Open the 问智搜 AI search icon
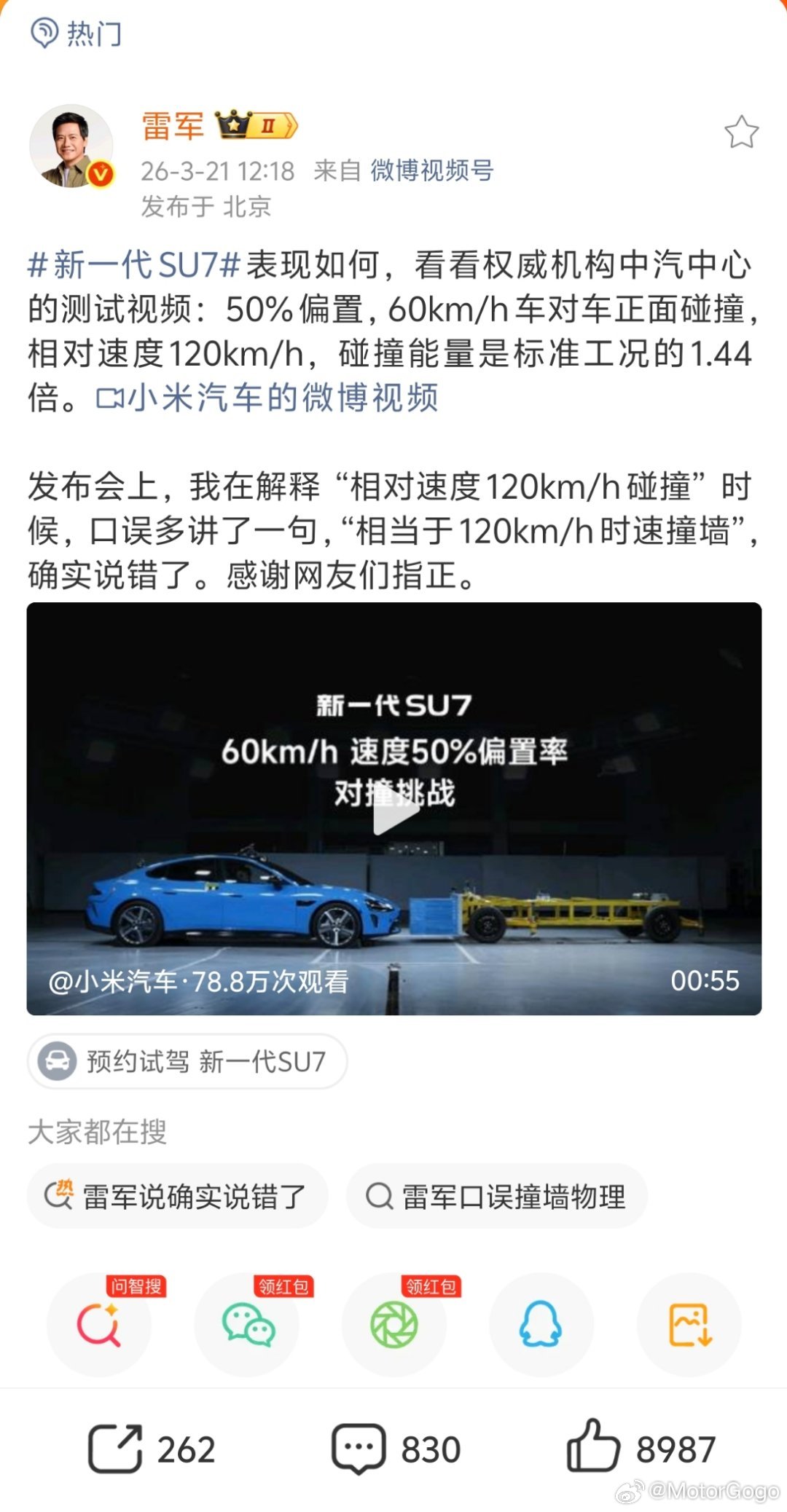787x1512 pixels. (101, 1327)
